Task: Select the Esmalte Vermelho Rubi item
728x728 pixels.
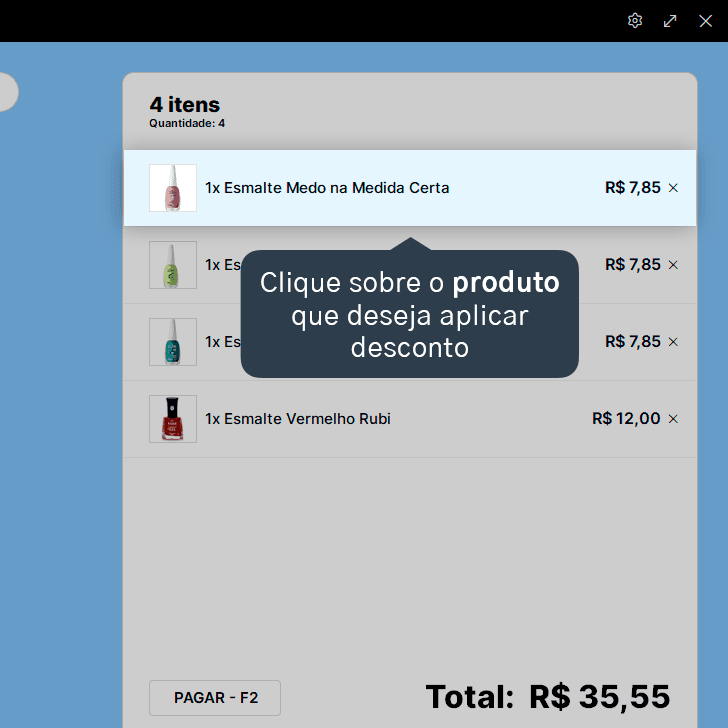Action: tap(410, 419)
